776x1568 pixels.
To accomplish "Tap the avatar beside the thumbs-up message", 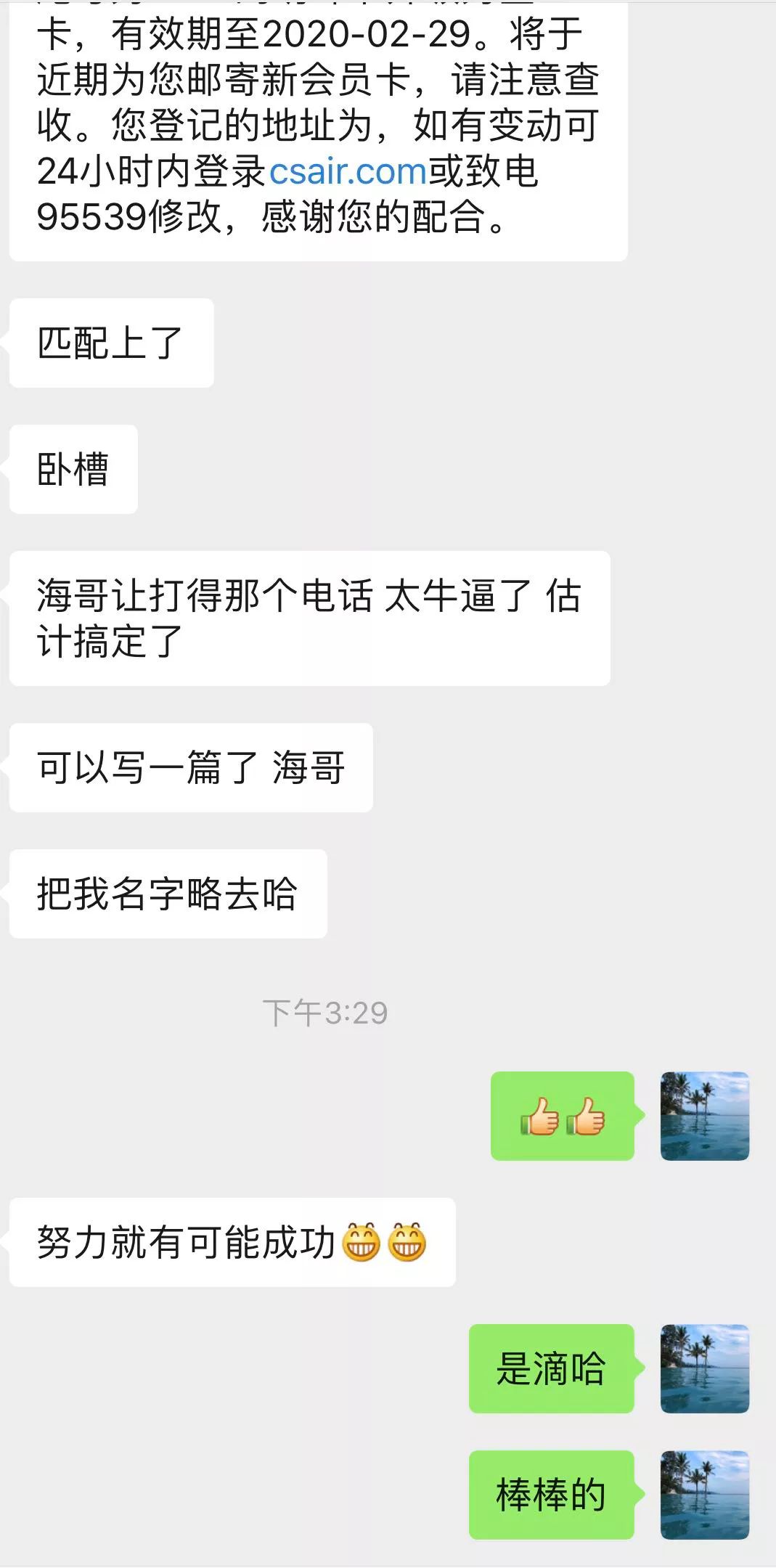I will click(704, 1116).
